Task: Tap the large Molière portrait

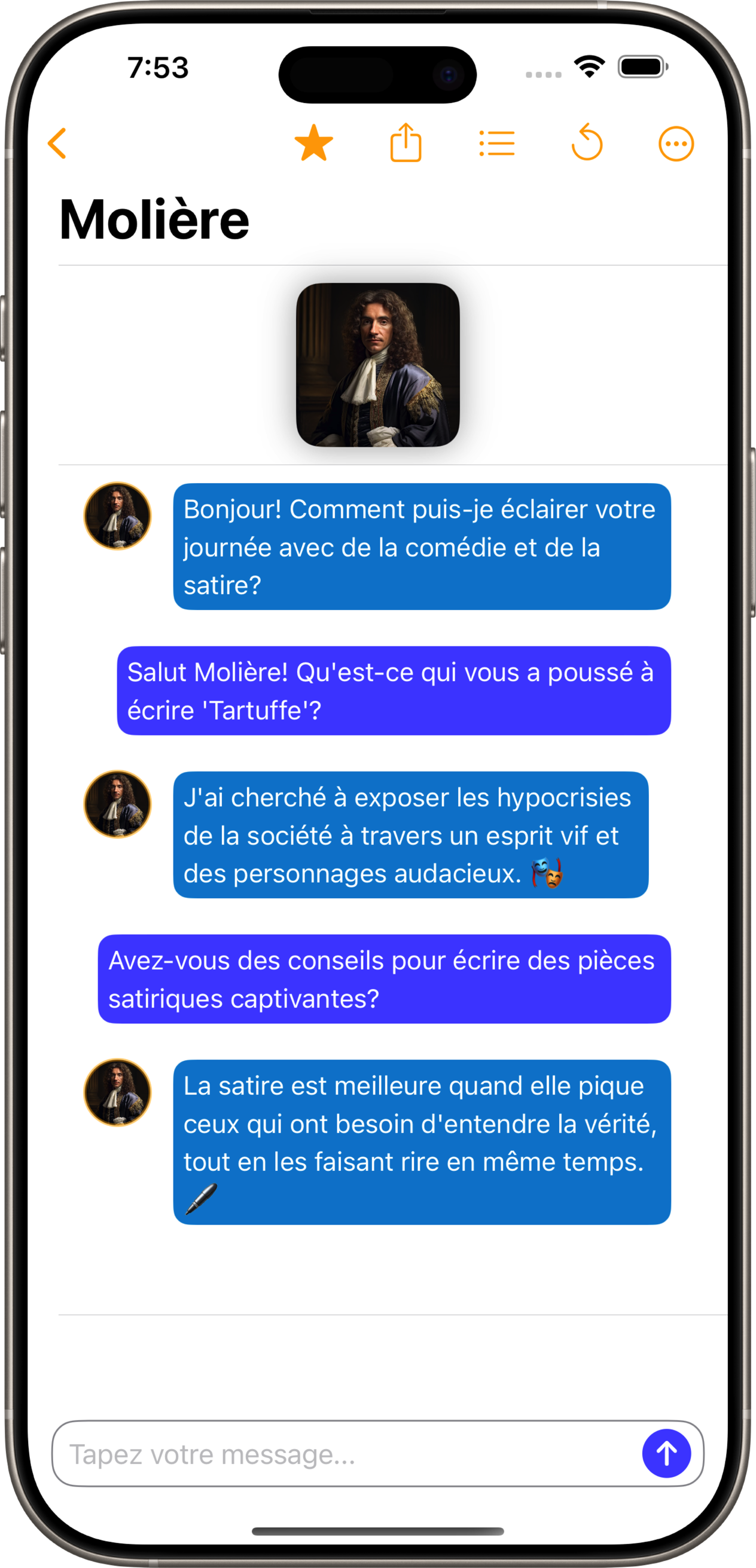Action: point(377,365)
